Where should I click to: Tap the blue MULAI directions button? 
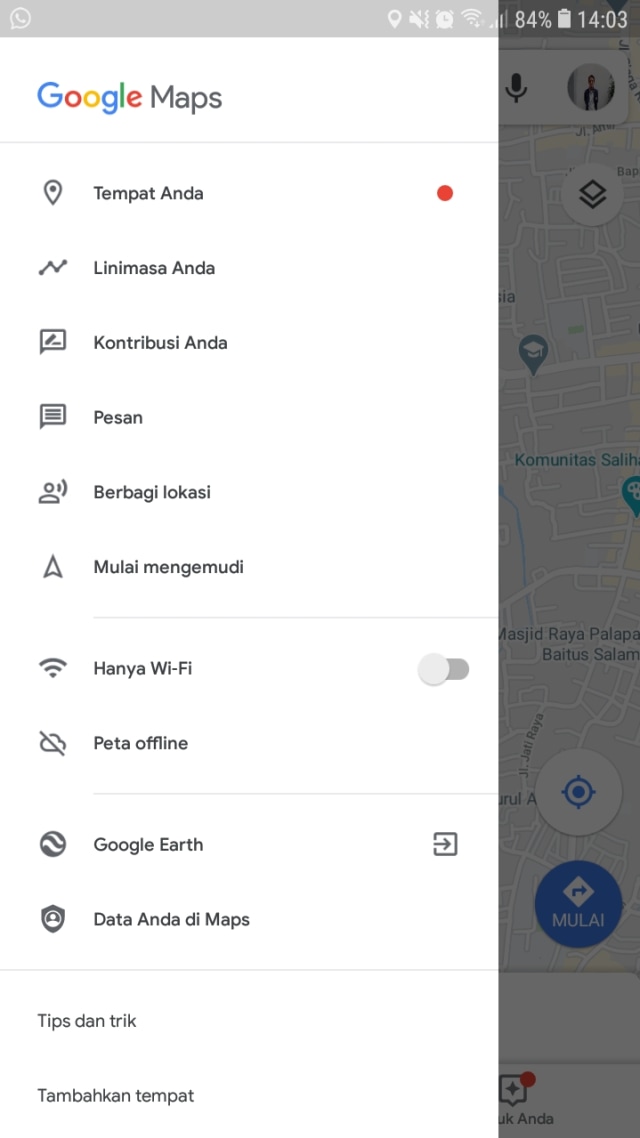click(578, 902)
